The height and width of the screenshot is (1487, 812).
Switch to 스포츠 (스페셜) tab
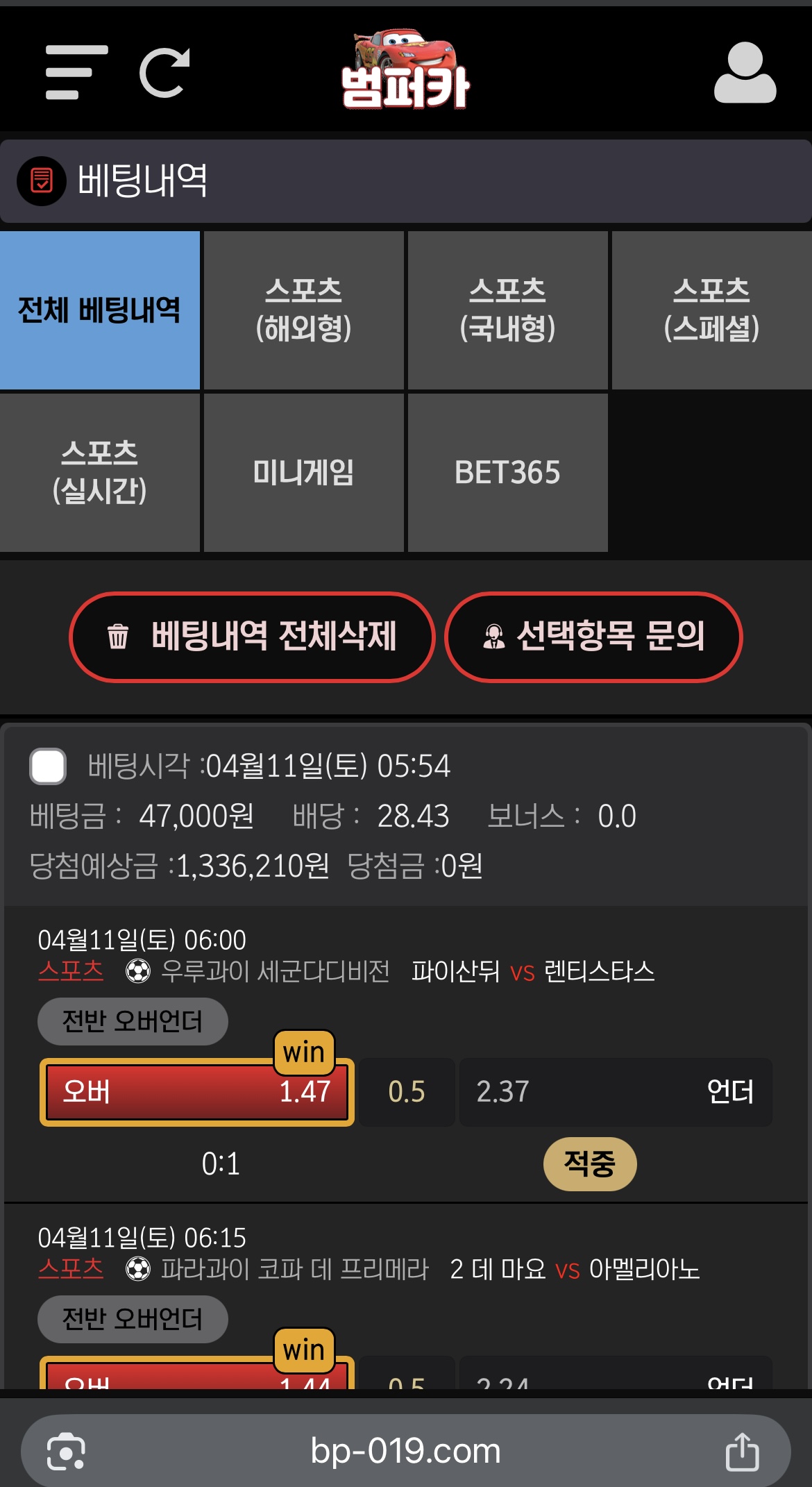(x=711, y=310)
